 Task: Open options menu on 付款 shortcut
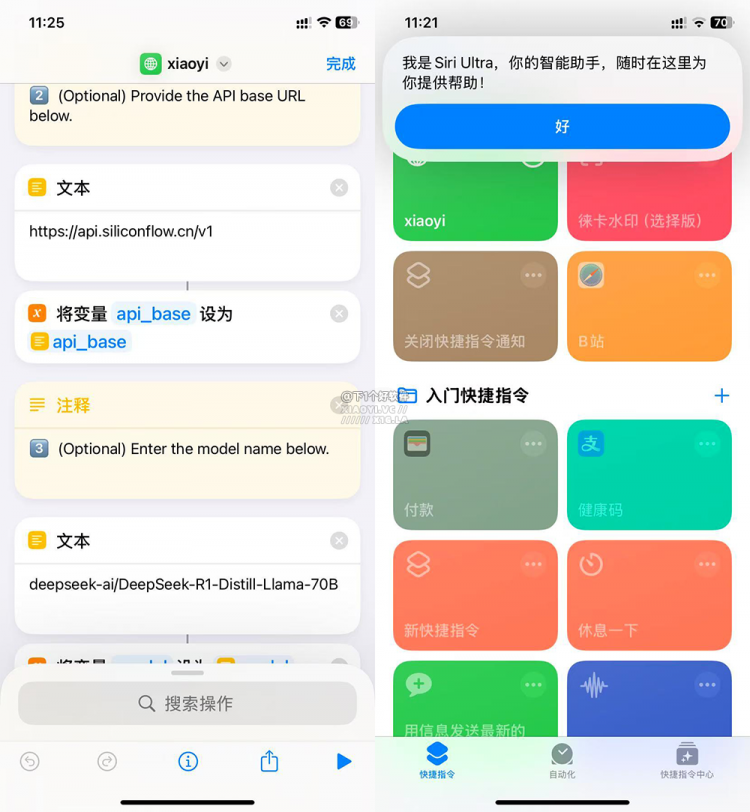point(533,445)
